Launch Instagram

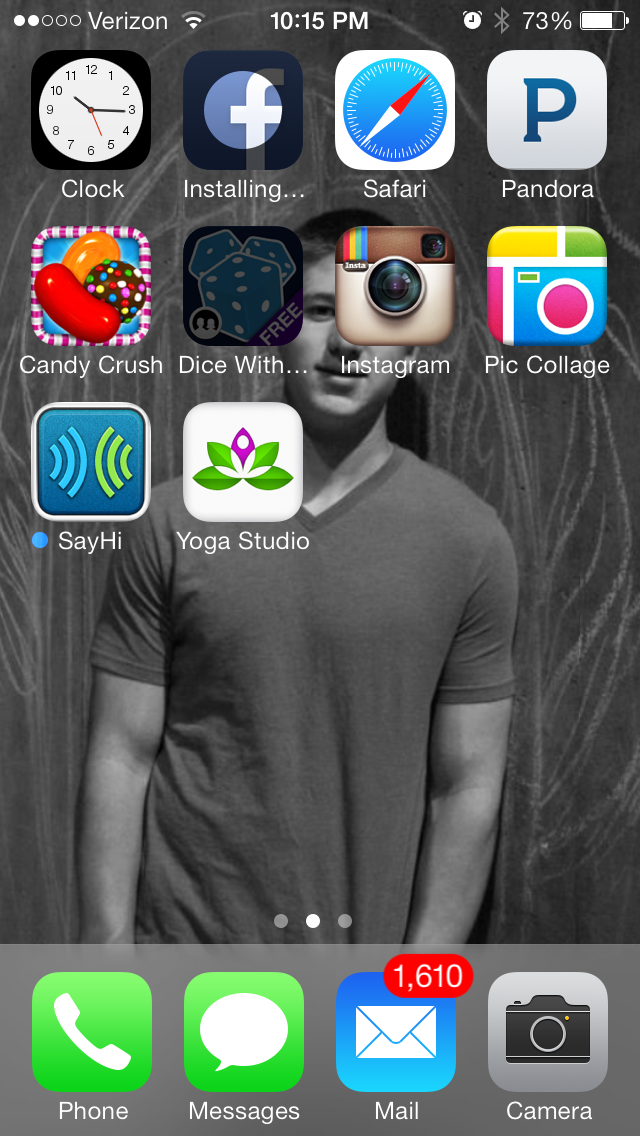395,285
